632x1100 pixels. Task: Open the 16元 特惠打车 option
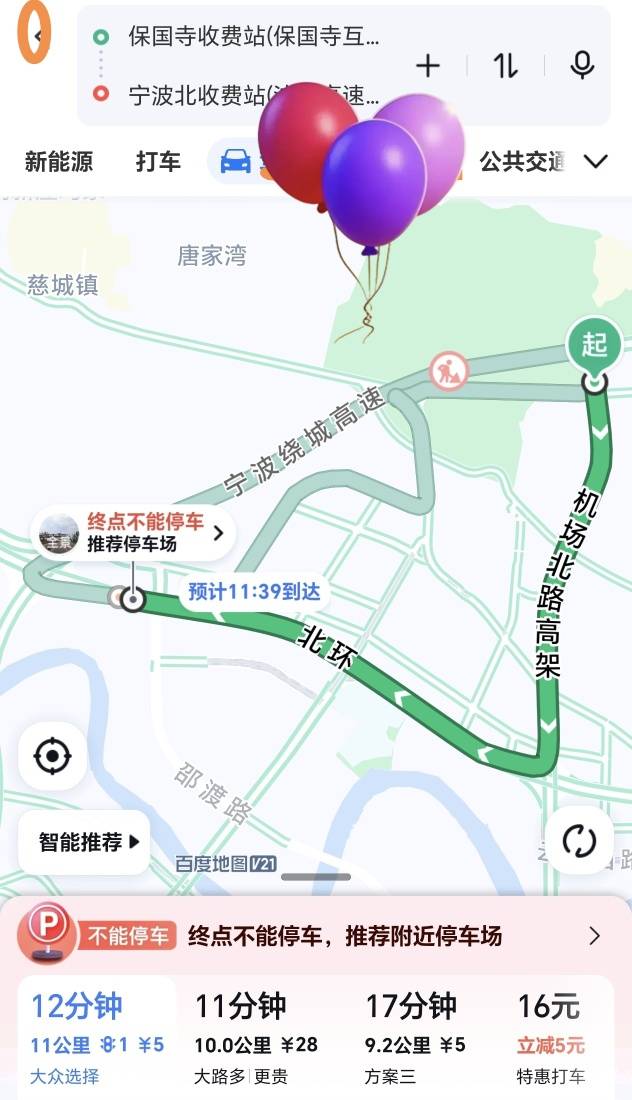click(550, 1037)
